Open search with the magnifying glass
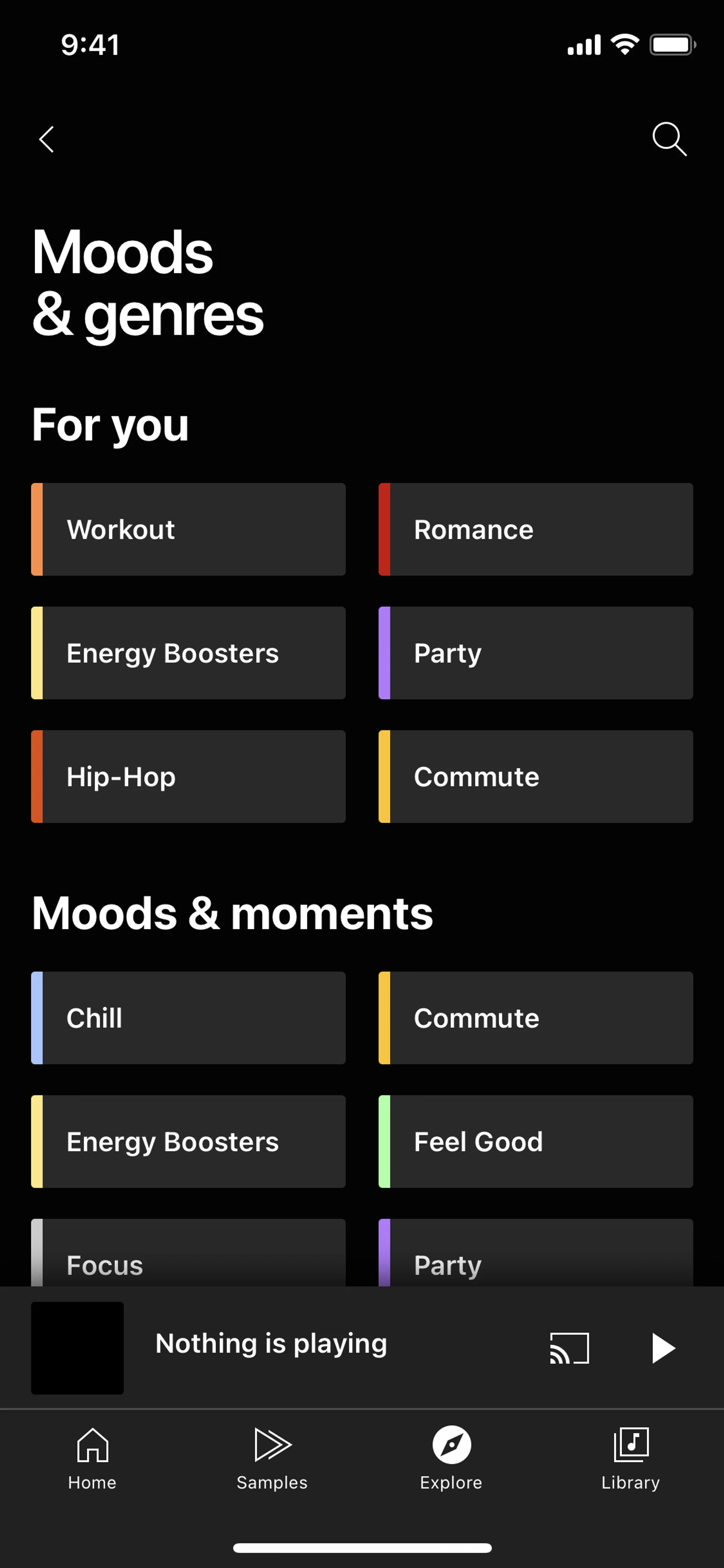 [x=669, y=140]
